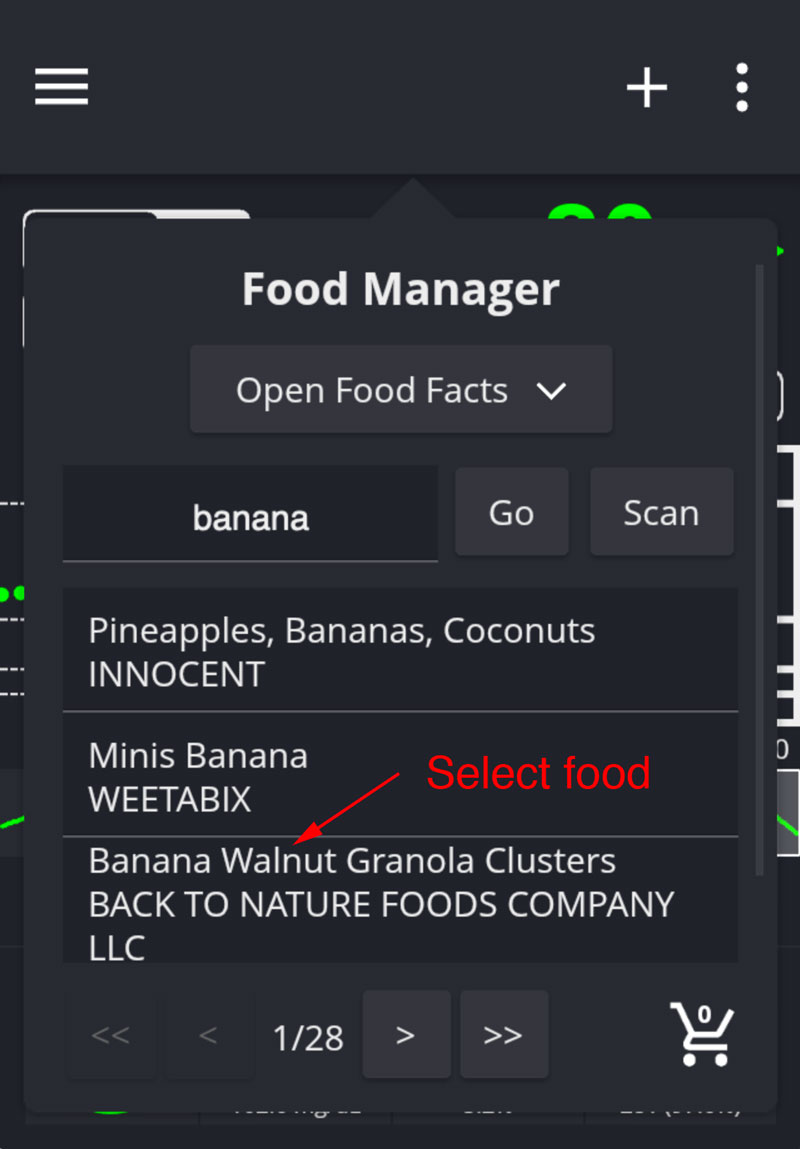Screen dimensions: 800x1149
Task: Select Banana Walnut Granola Clusters
Action: click(400, 902)
